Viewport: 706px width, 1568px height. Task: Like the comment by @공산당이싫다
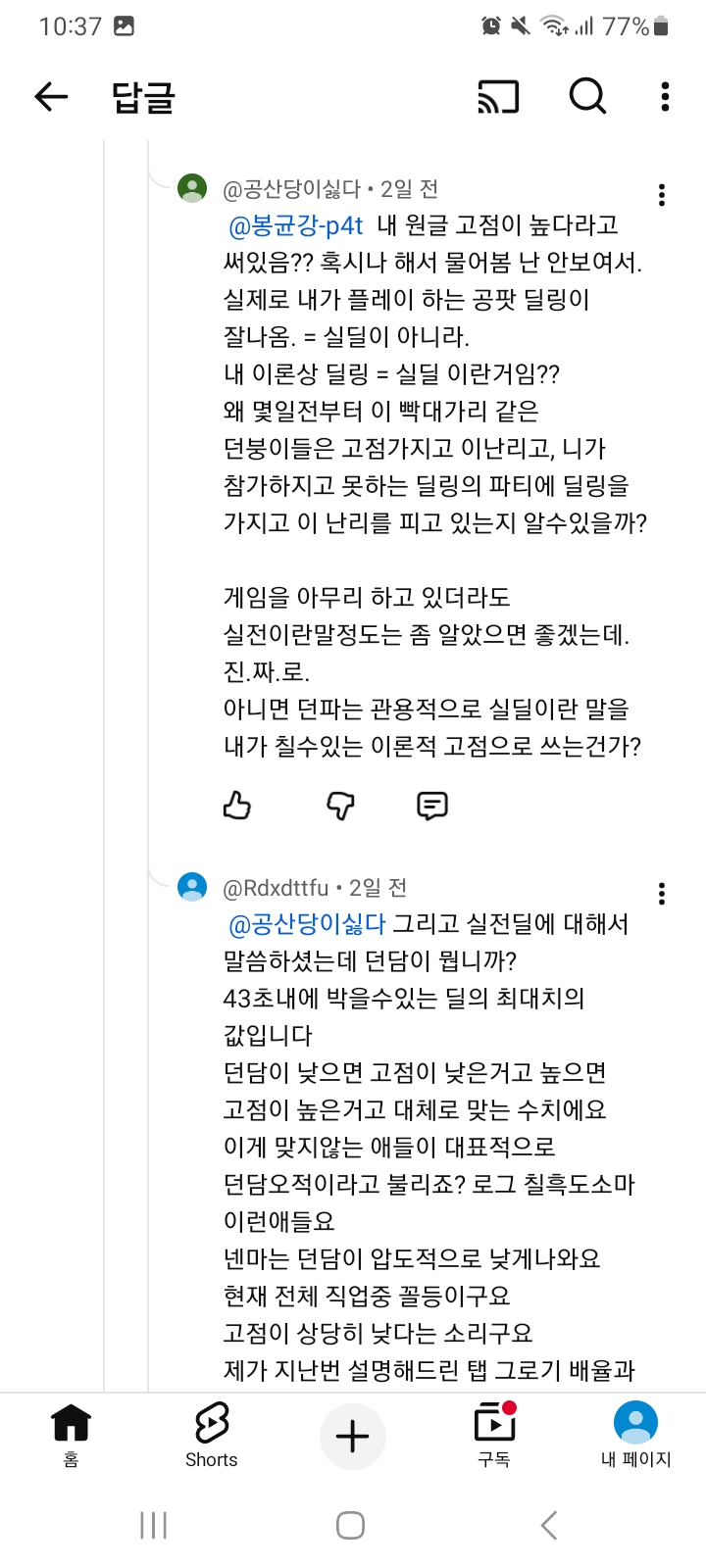[237, 806]
